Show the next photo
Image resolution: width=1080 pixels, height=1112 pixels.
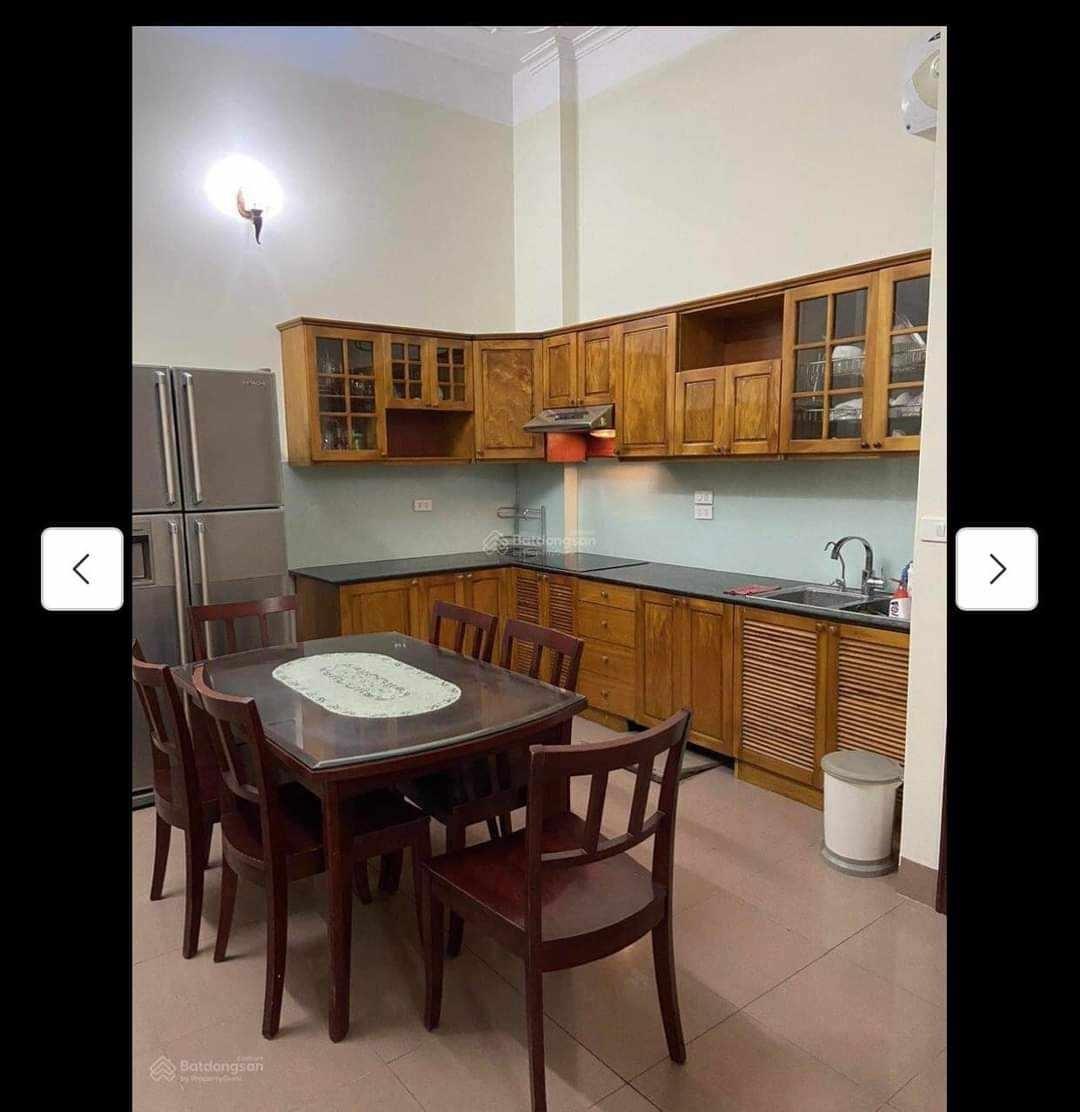click(x=996, y=569)
